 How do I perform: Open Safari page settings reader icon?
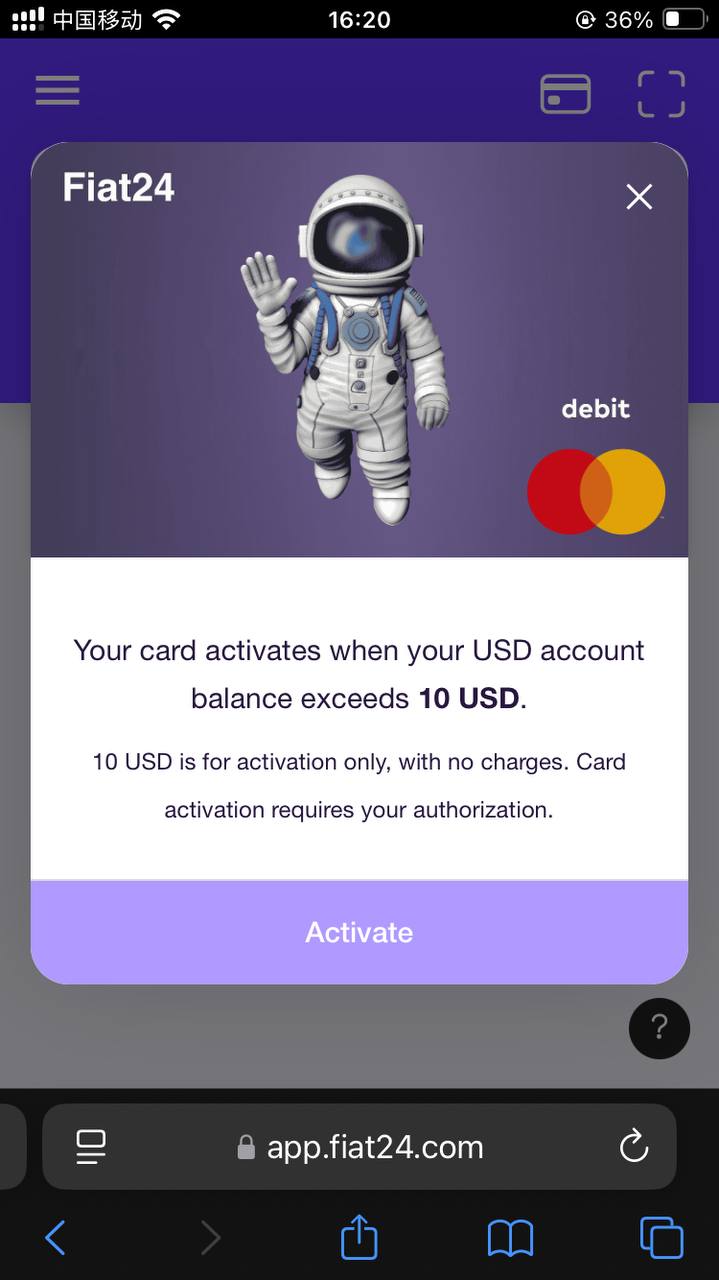tap(91, 1147)
